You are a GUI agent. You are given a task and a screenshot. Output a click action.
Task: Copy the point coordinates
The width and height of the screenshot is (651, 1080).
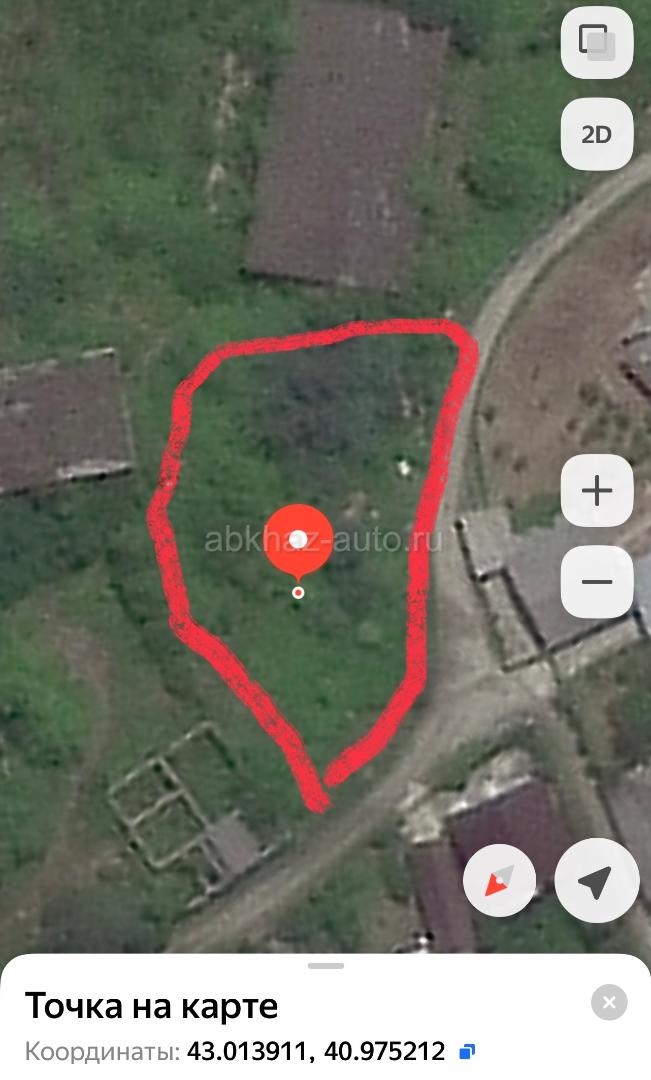point(467,1051)
